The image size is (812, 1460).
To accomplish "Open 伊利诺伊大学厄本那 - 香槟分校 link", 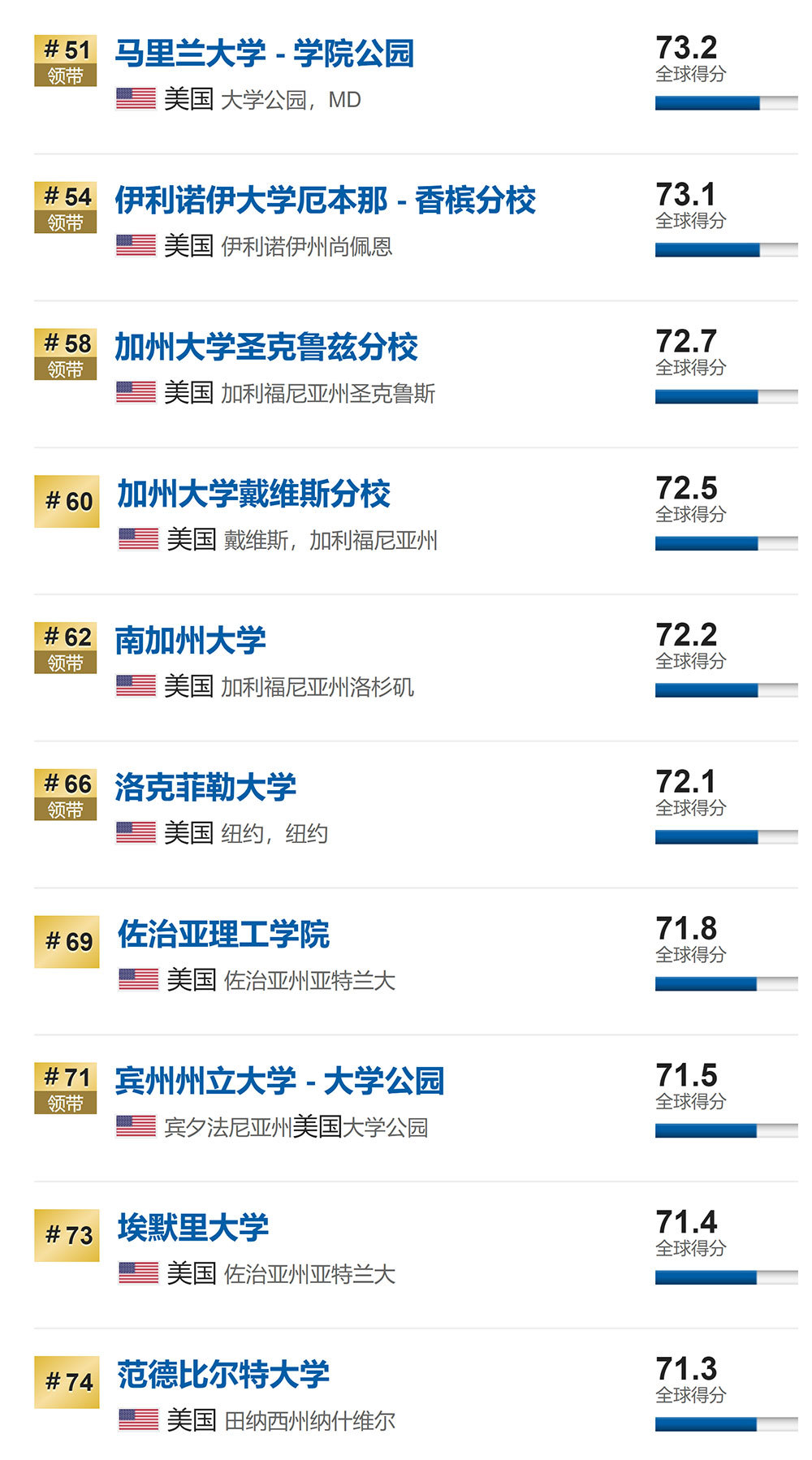I will click(326, 201).
